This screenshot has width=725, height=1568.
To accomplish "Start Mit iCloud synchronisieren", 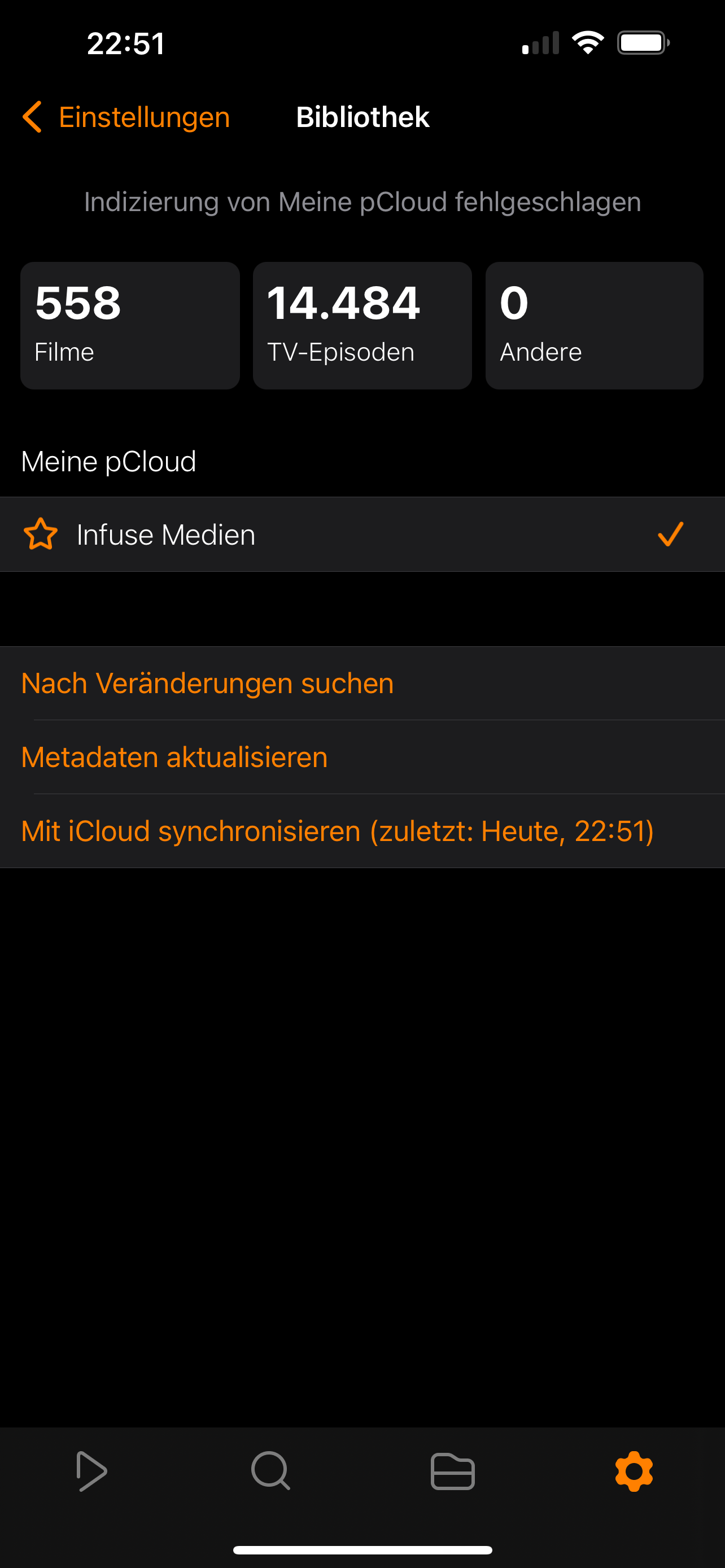I will pyautogui.click(x=337, y=831).
